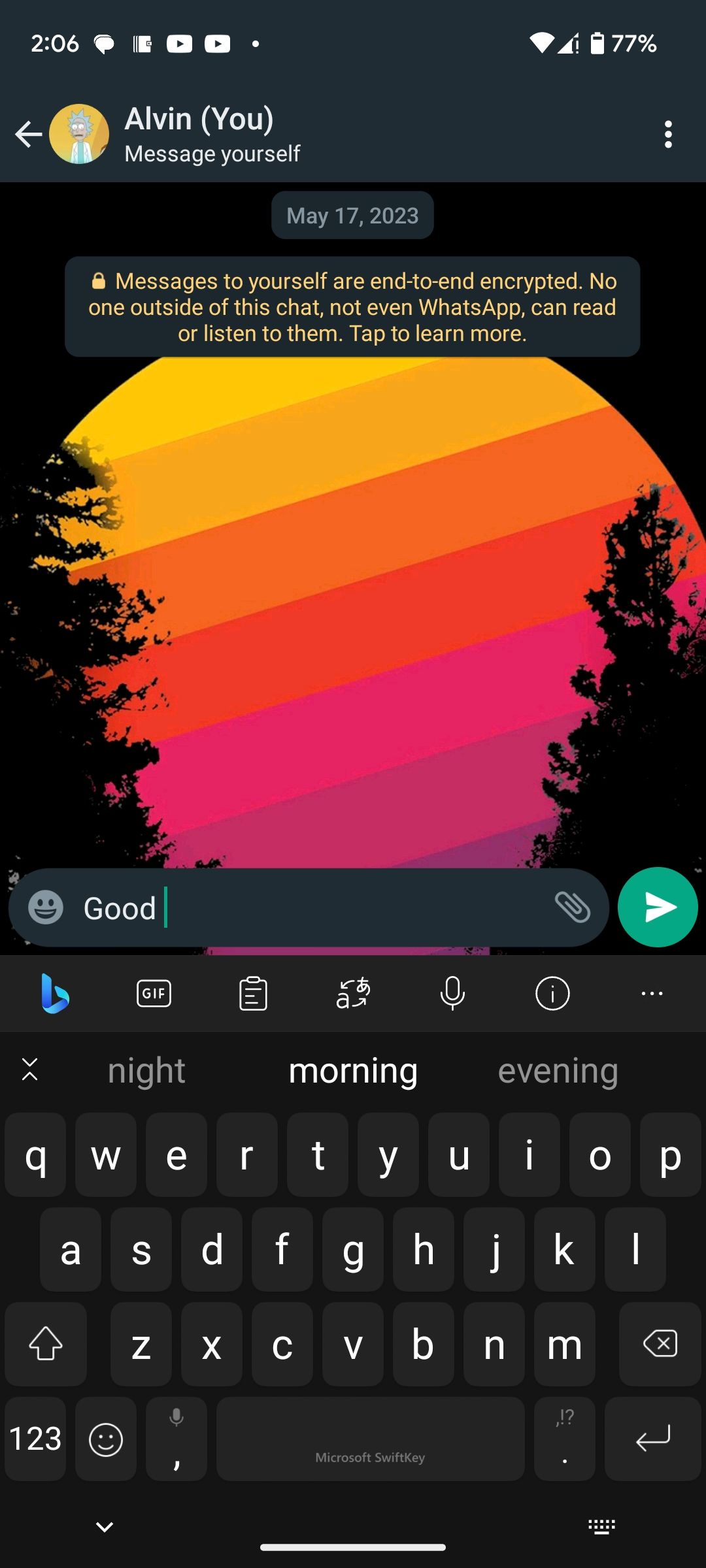Screen dimensions: 706x1568
Task: Open the SwiftKey clipboard
Action: 254,993
